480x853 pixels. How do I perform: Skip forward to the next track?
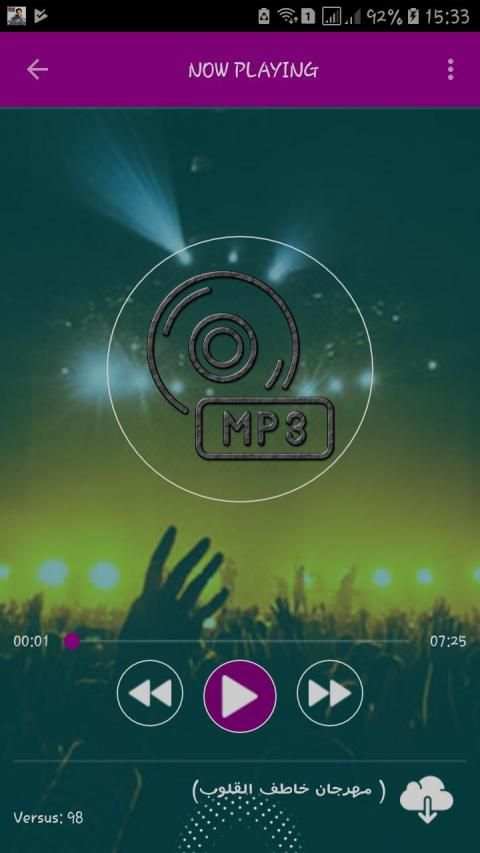pos(330,693)
